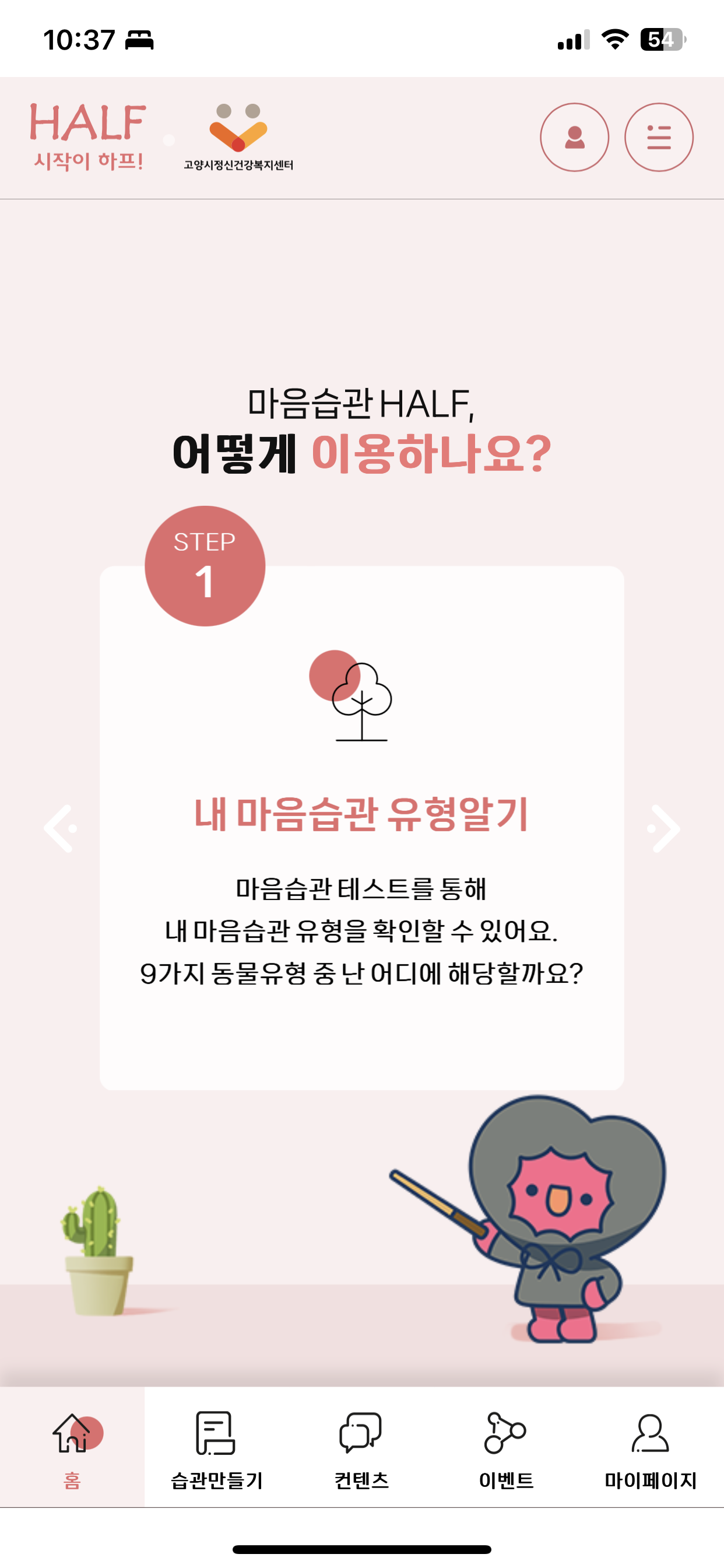Open the hamburger menu

658,137
